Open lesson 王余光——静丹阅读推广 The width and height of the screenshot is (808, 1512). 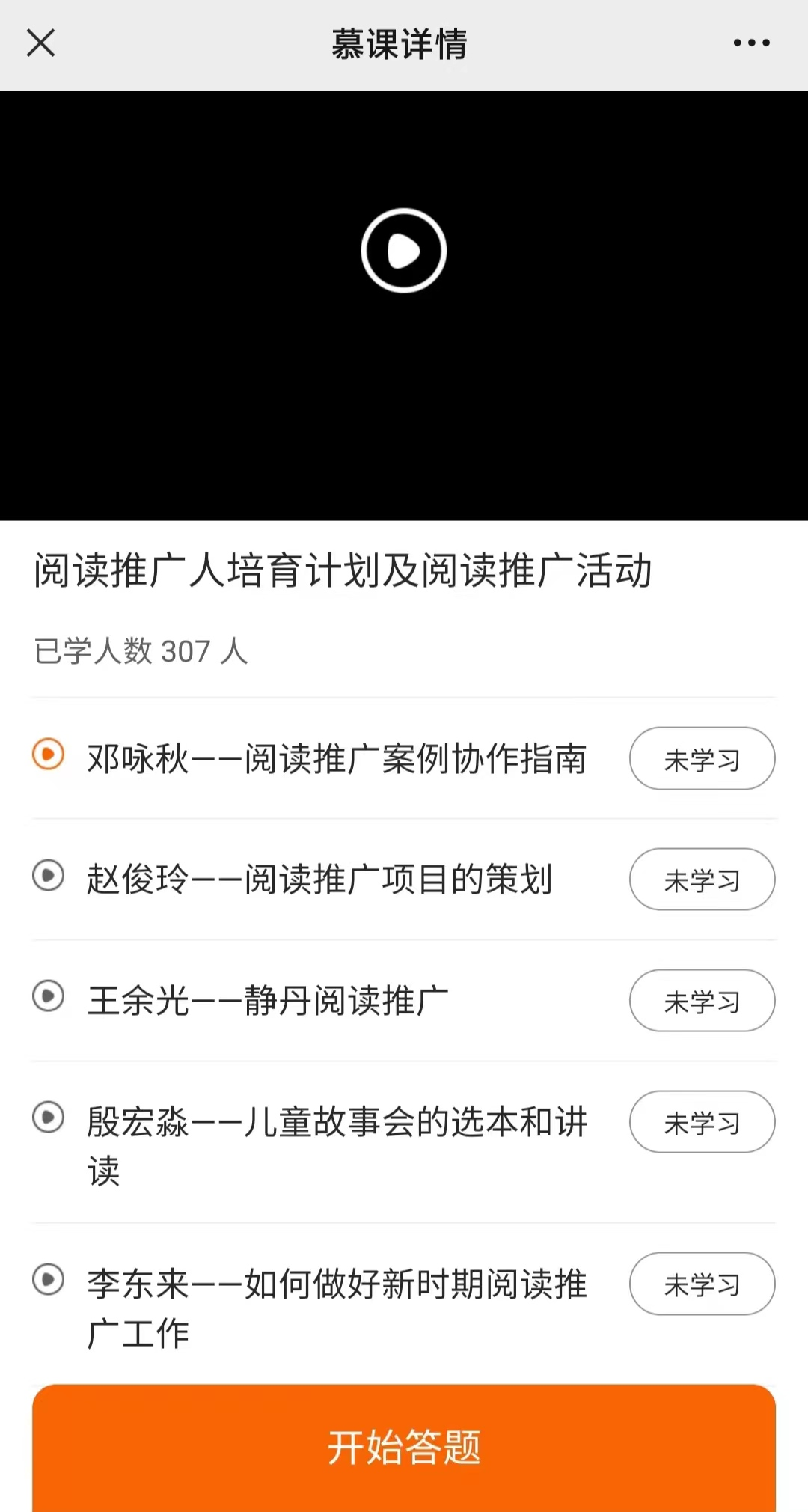[268, 1001]
